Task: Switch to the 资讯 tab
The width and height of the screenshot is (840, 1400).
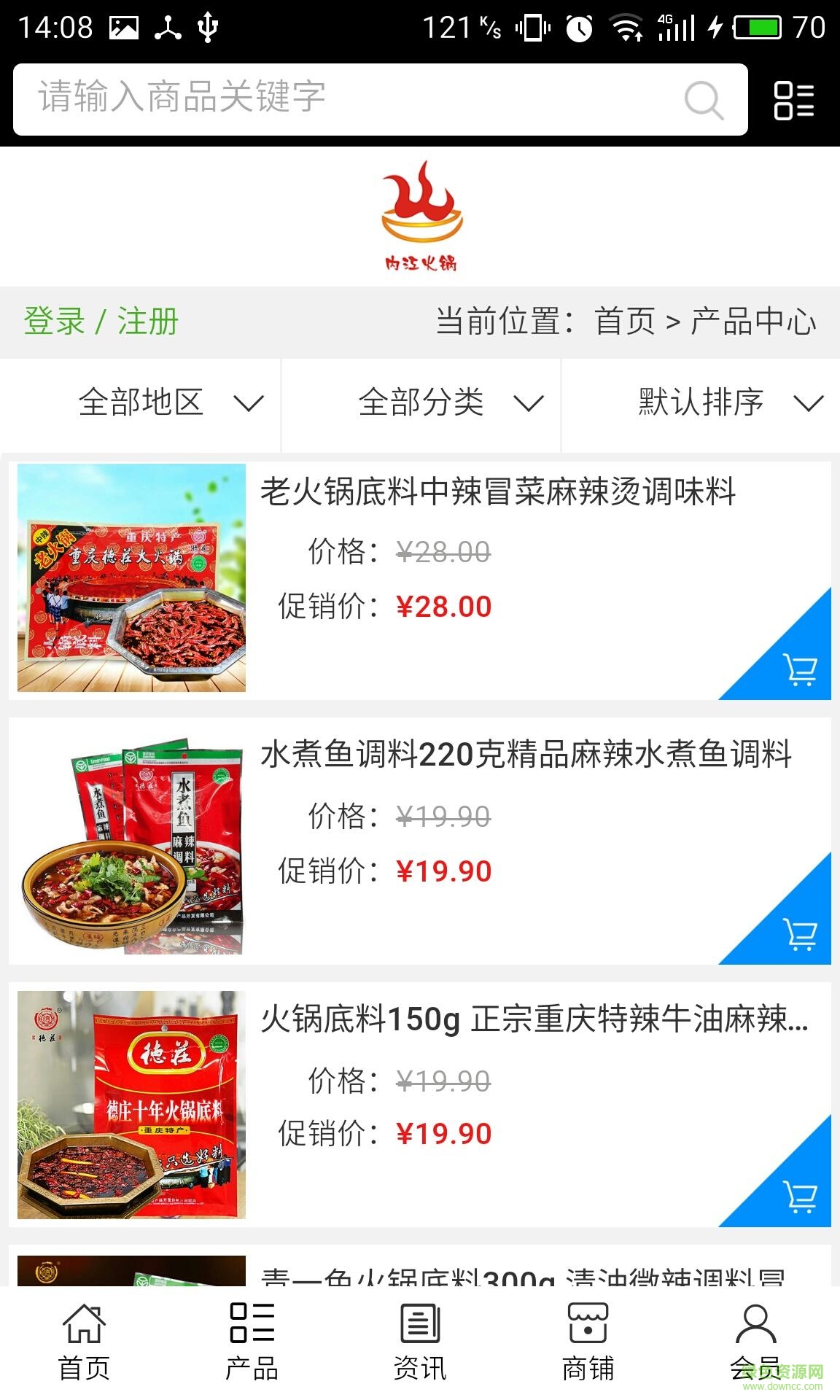Action: (420, 1343)
